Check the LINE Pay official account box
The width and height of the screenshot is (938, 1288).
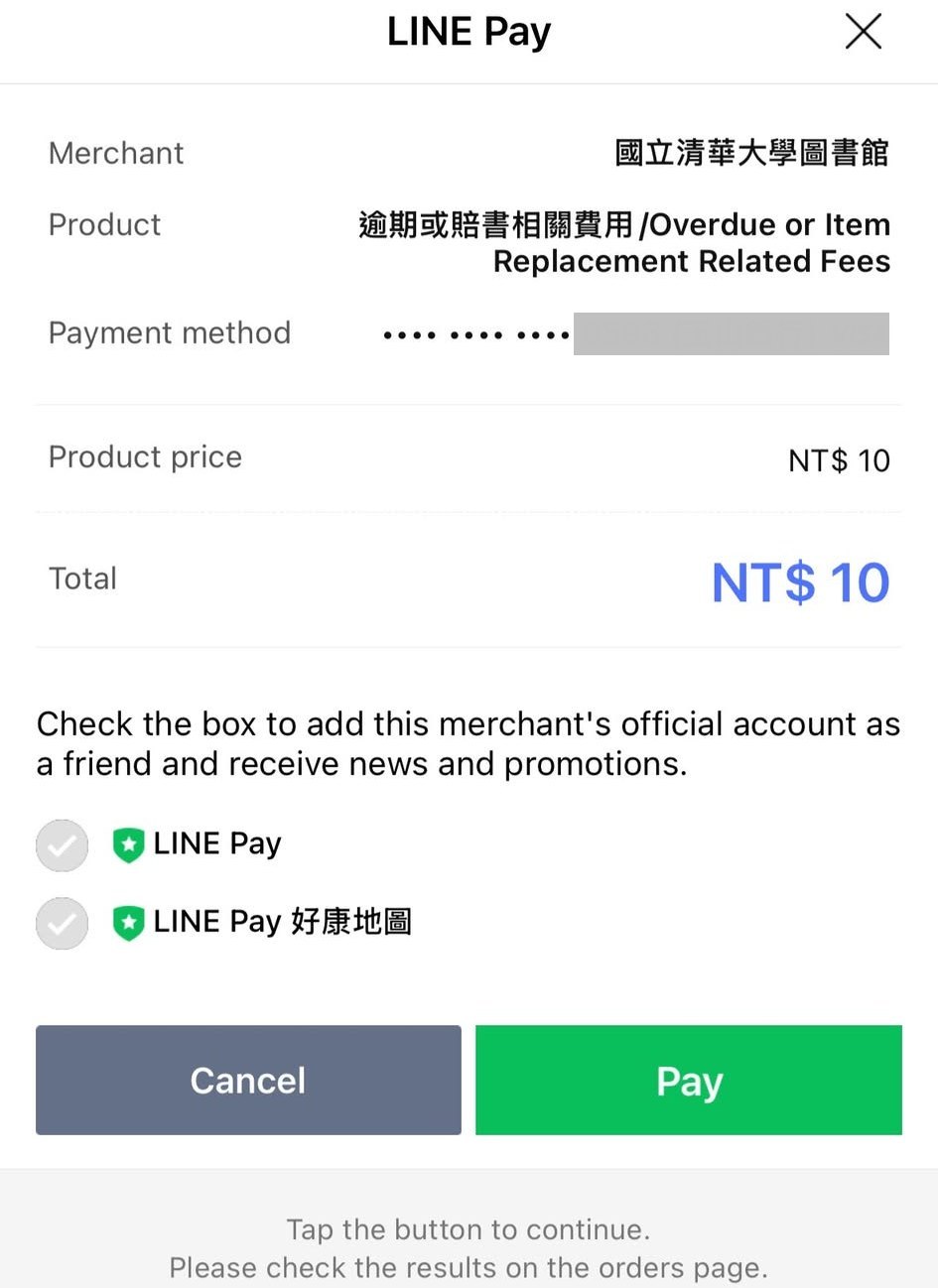tap(62, 845)
